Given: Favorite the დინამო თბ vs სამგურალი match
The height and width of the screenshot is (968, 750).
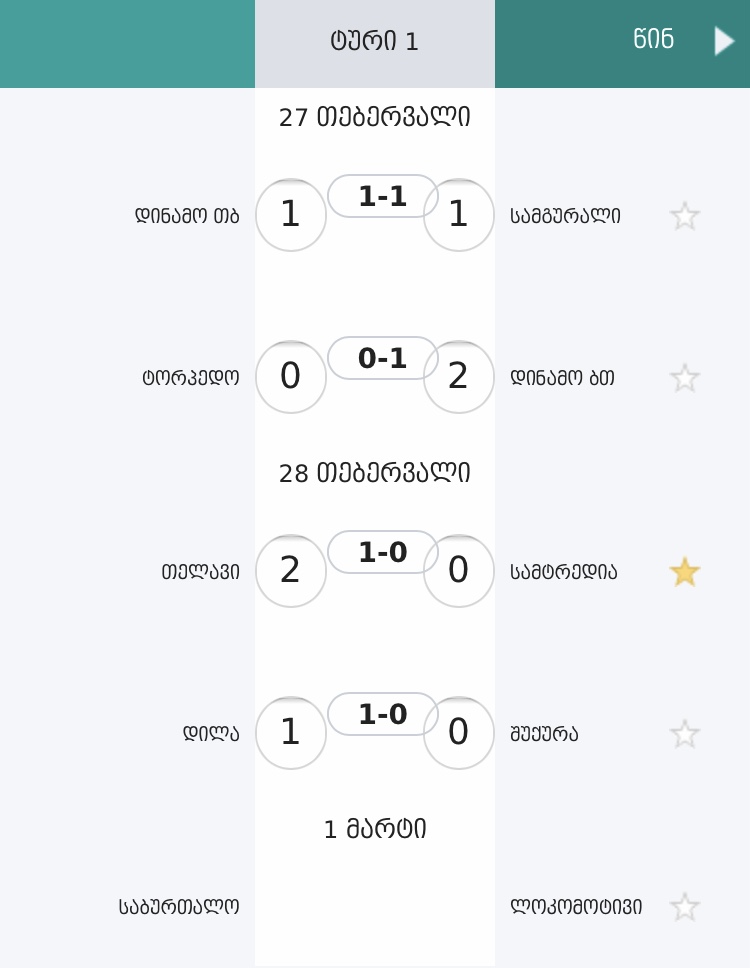Looking at the screenshot, I should tap(685, 216).
